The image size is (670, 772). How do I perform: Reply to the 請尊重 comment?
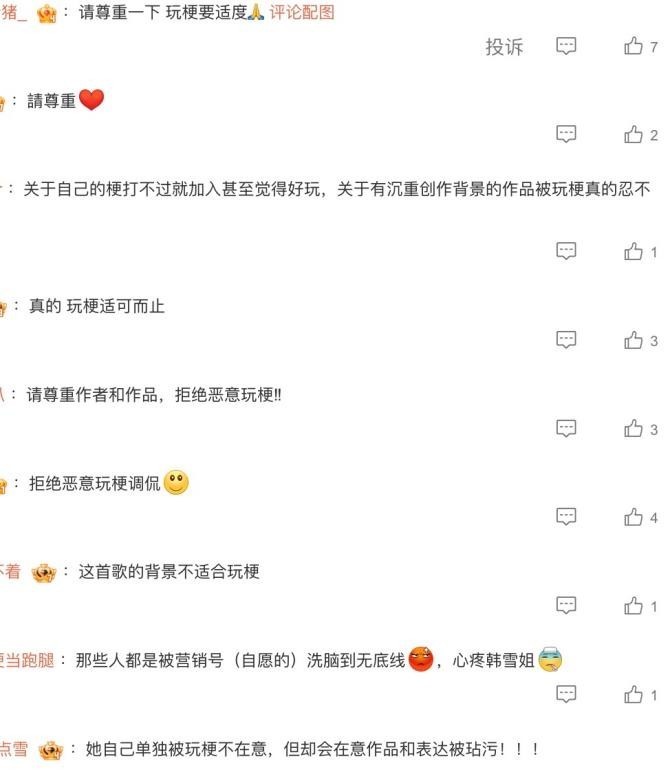566,134
